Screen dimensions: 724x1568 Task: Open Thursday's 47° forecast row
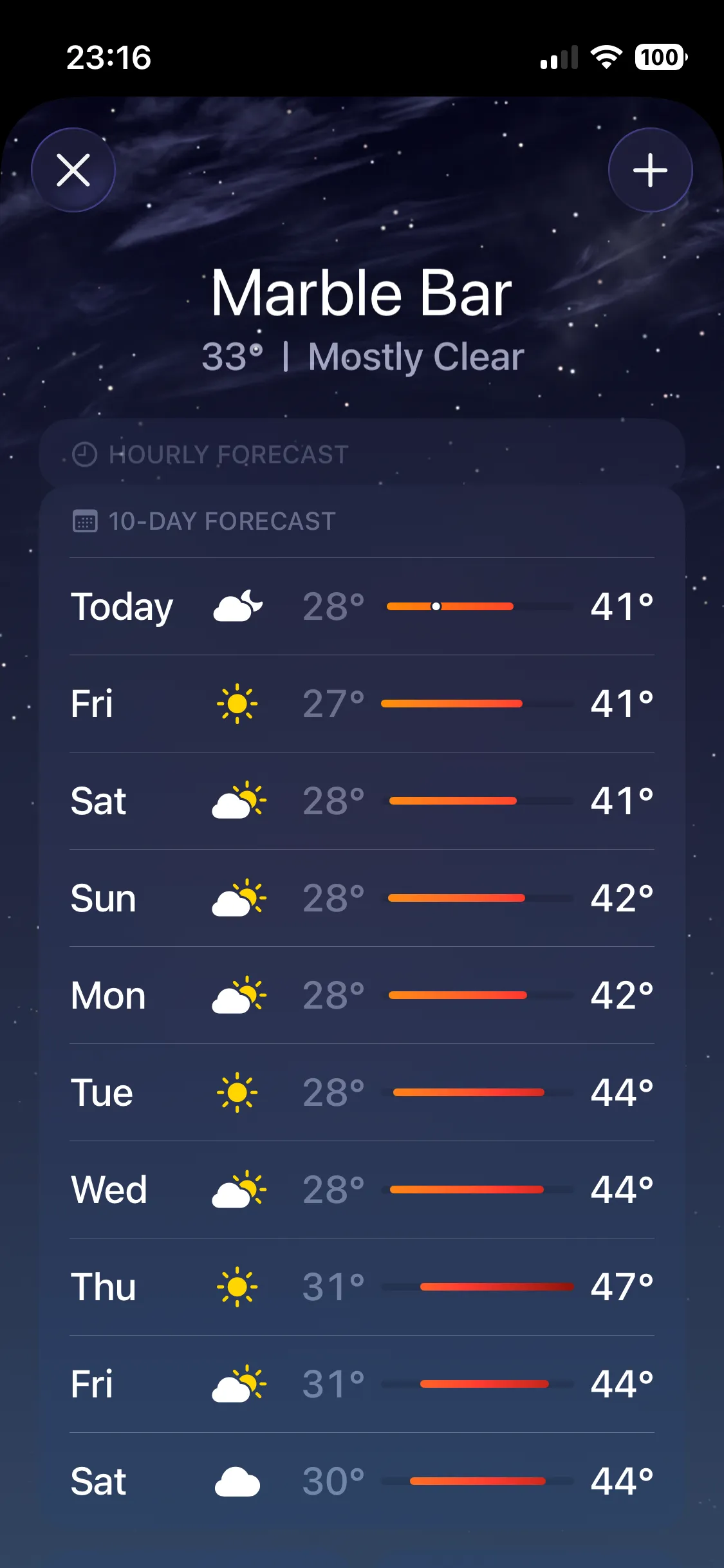tap(362, 1287)
